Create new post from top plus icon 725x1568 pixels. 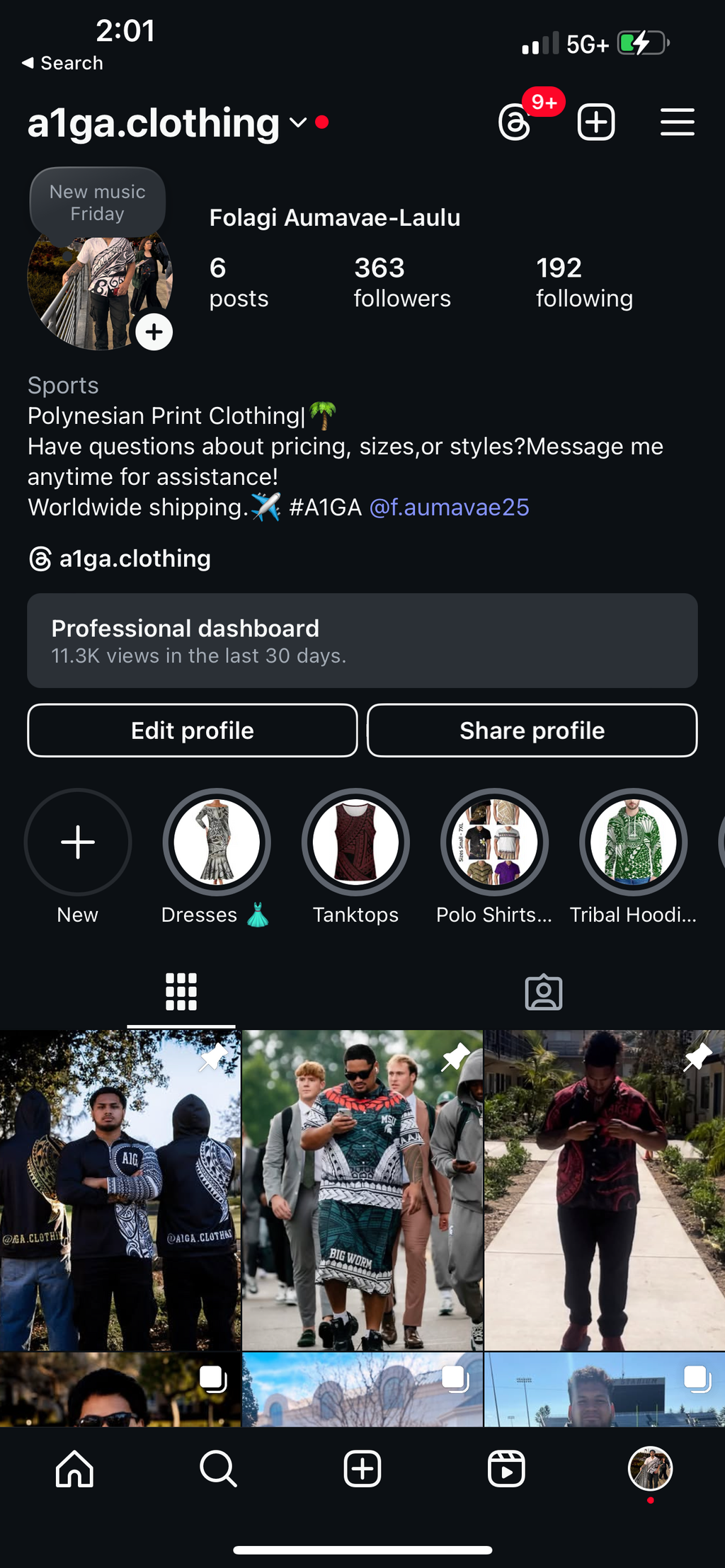pyautogui.click(x=596, y=122)
